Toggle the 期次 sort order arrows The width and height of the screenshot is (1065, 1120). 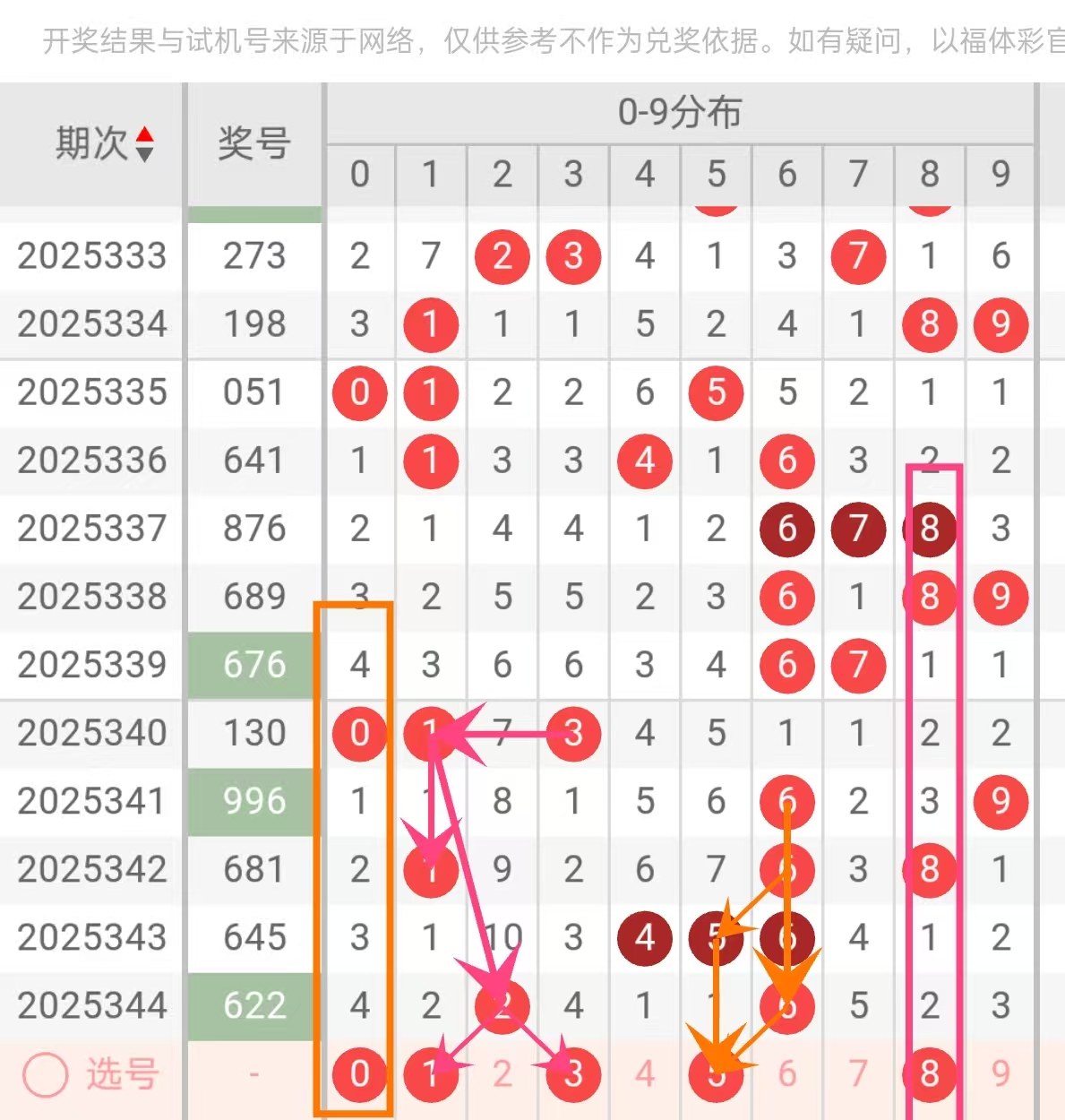(x=144, y=143)
